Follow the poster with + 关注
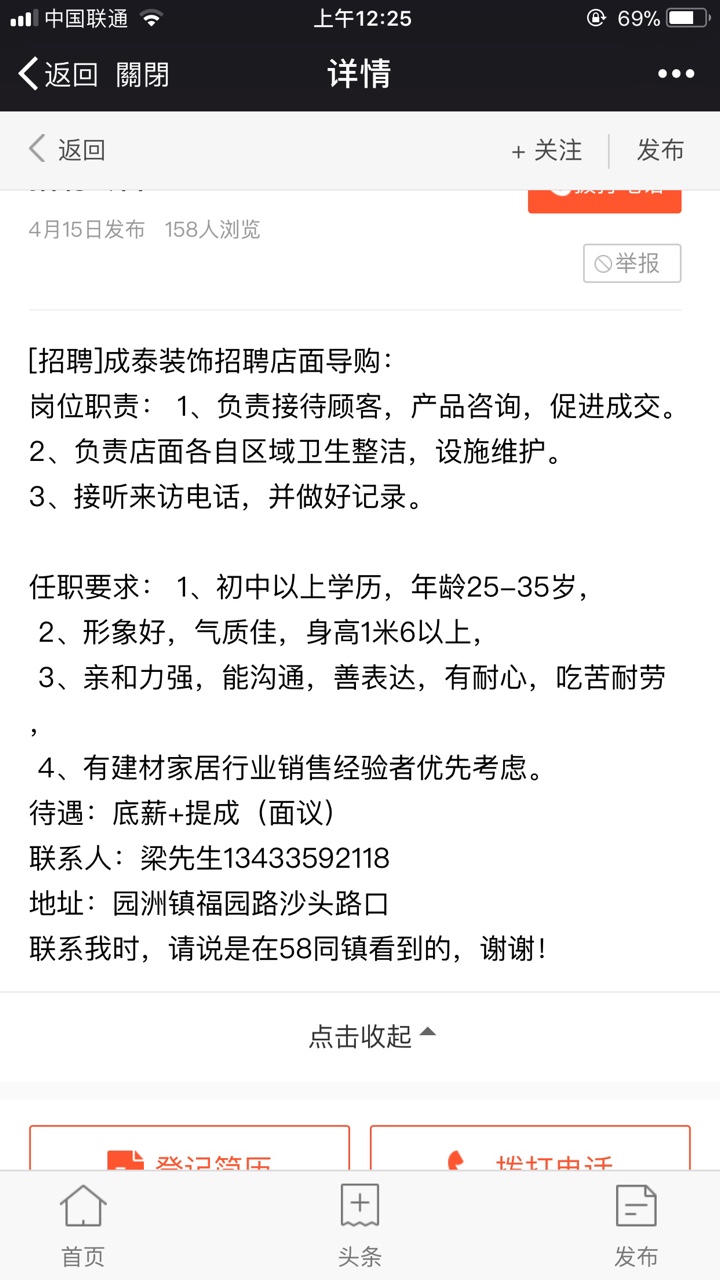The width and height of the screenshot is (720, 1280). (x=546, y=150)
